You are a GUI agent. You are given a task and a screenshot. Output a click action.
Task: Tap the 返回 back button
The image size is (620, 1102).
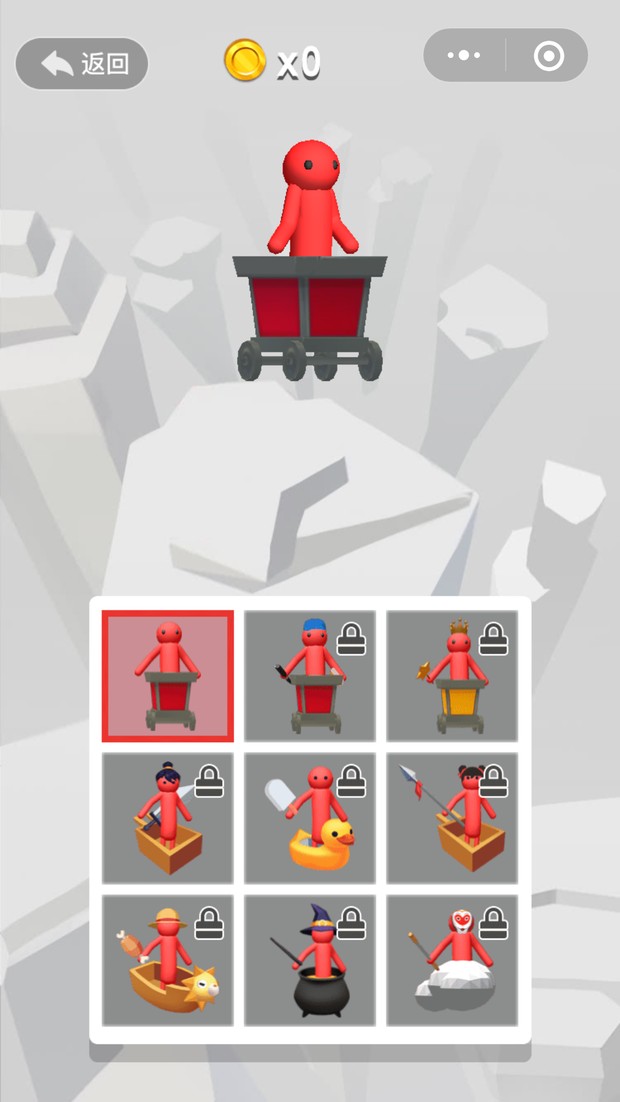[x=82, y=64]
